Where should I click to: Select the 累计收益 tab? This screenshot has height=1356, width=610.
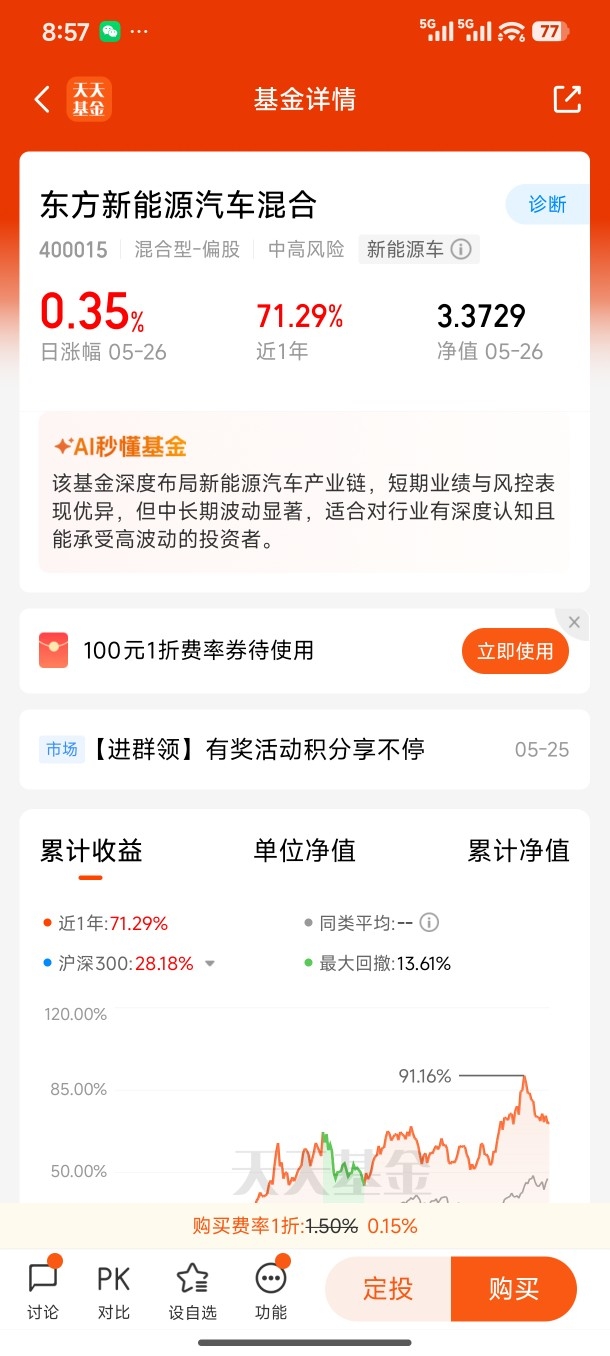point(91,851)
